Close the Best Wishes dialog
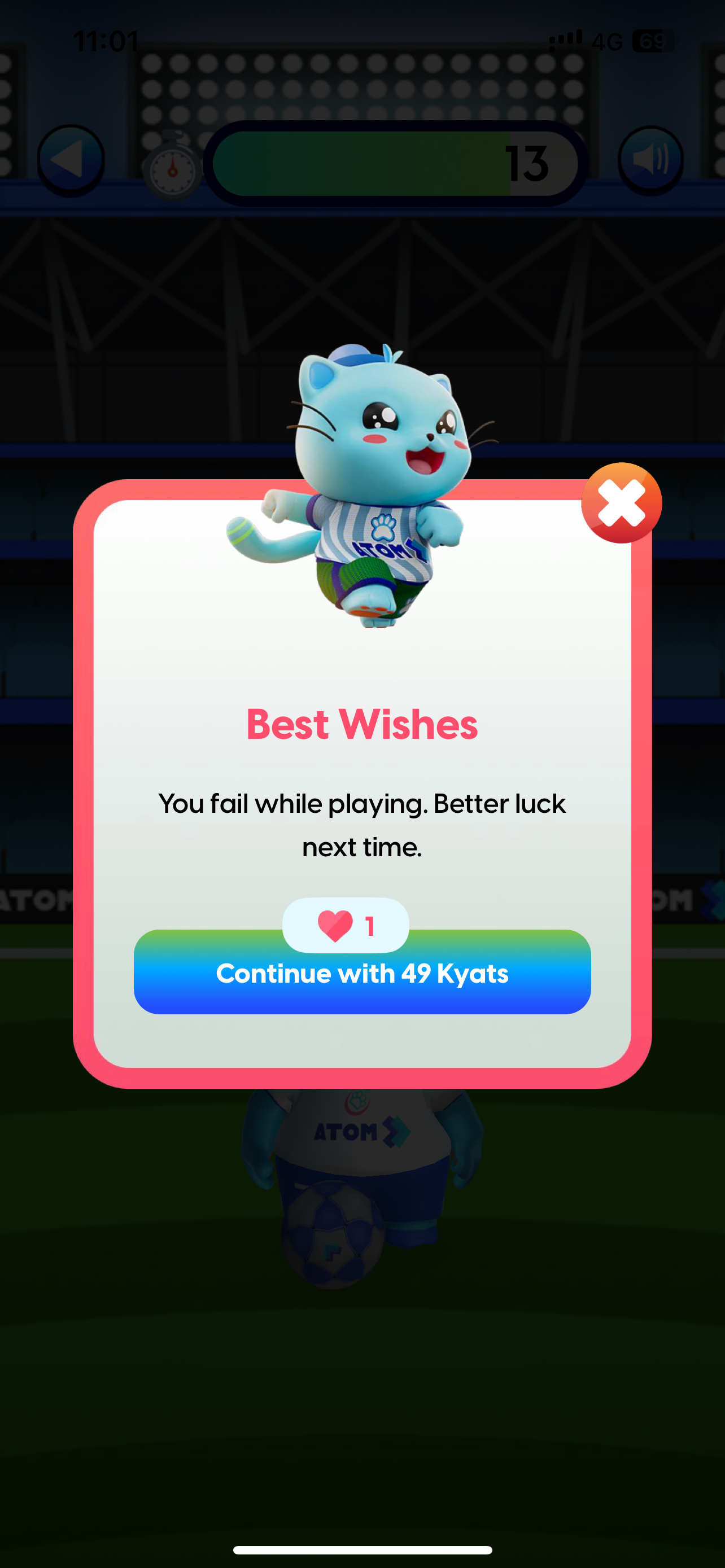725x1568 pixels. point(621,503)
